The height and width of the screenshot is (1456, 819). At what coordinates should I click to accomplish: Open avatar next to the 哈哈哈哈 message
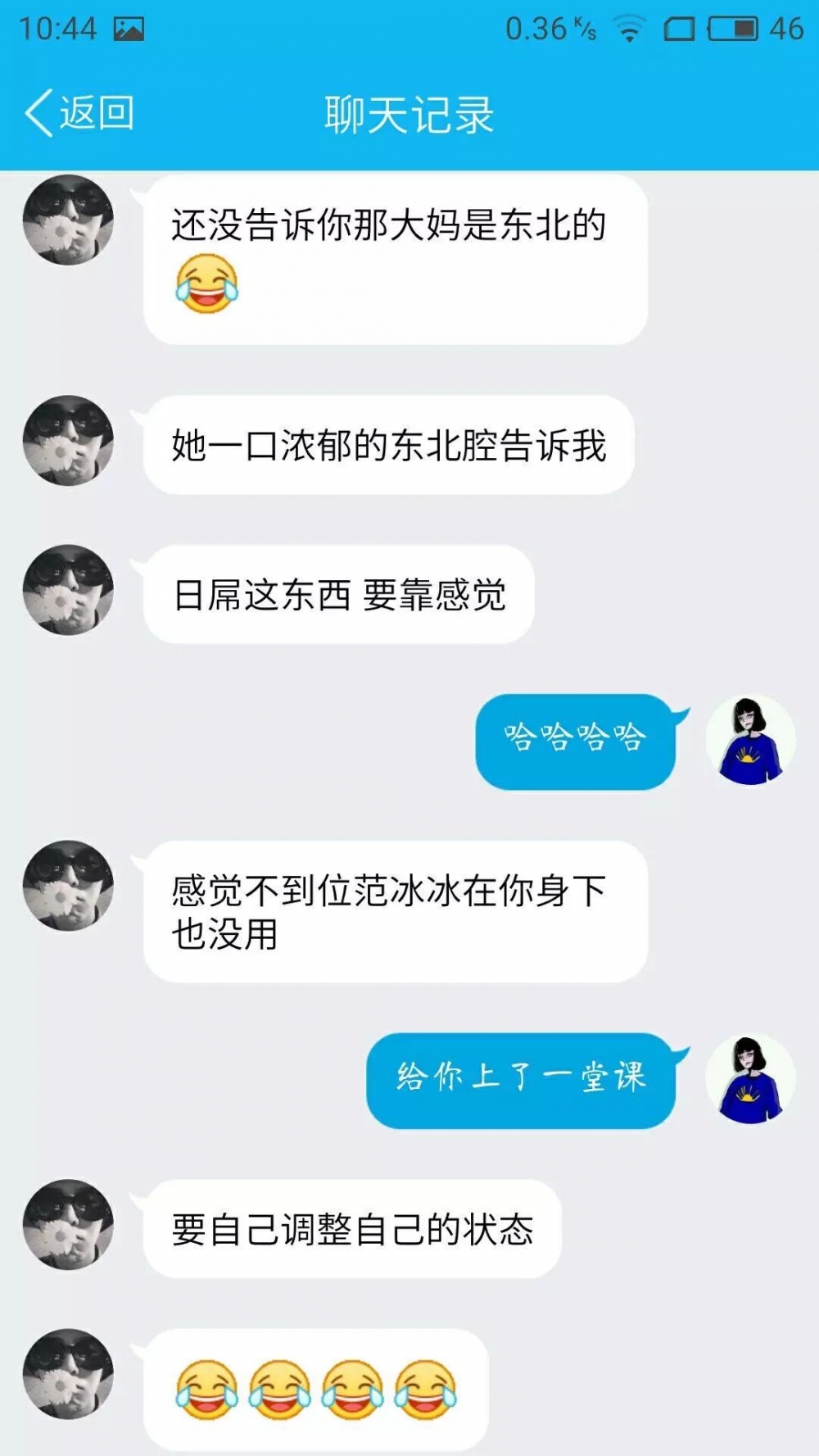click(x=750, y=741)
